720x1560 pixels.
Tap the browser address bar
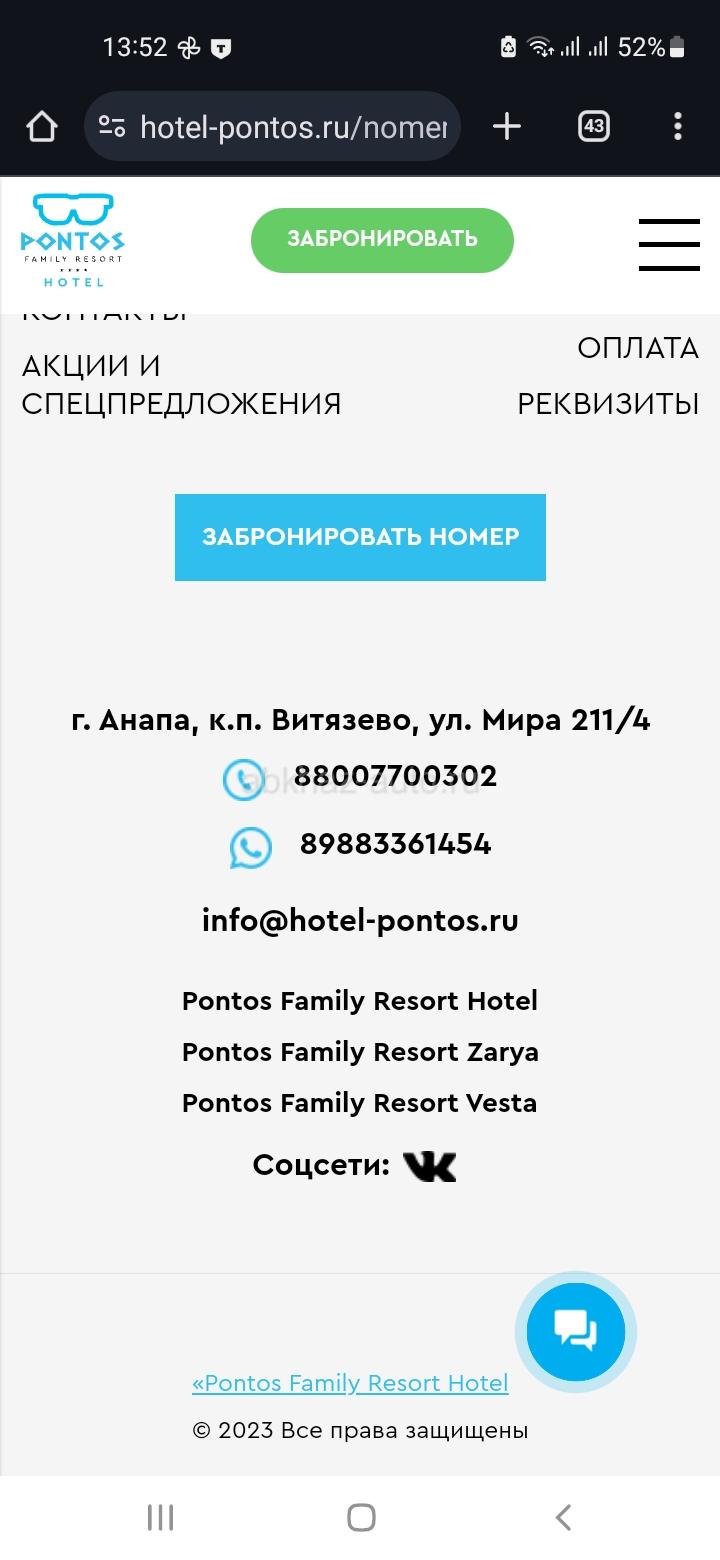click(x=272, y=126)
